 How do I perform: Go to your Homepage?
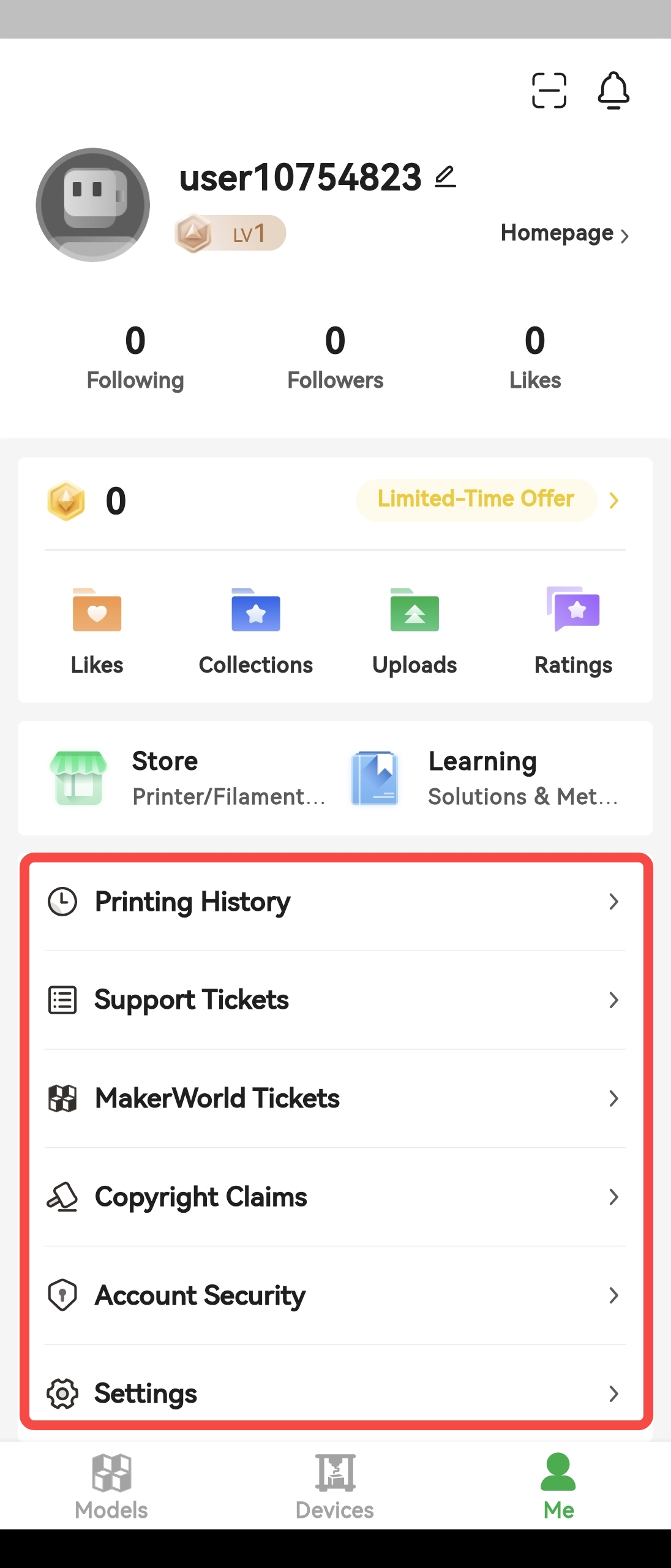coord(564,233)
